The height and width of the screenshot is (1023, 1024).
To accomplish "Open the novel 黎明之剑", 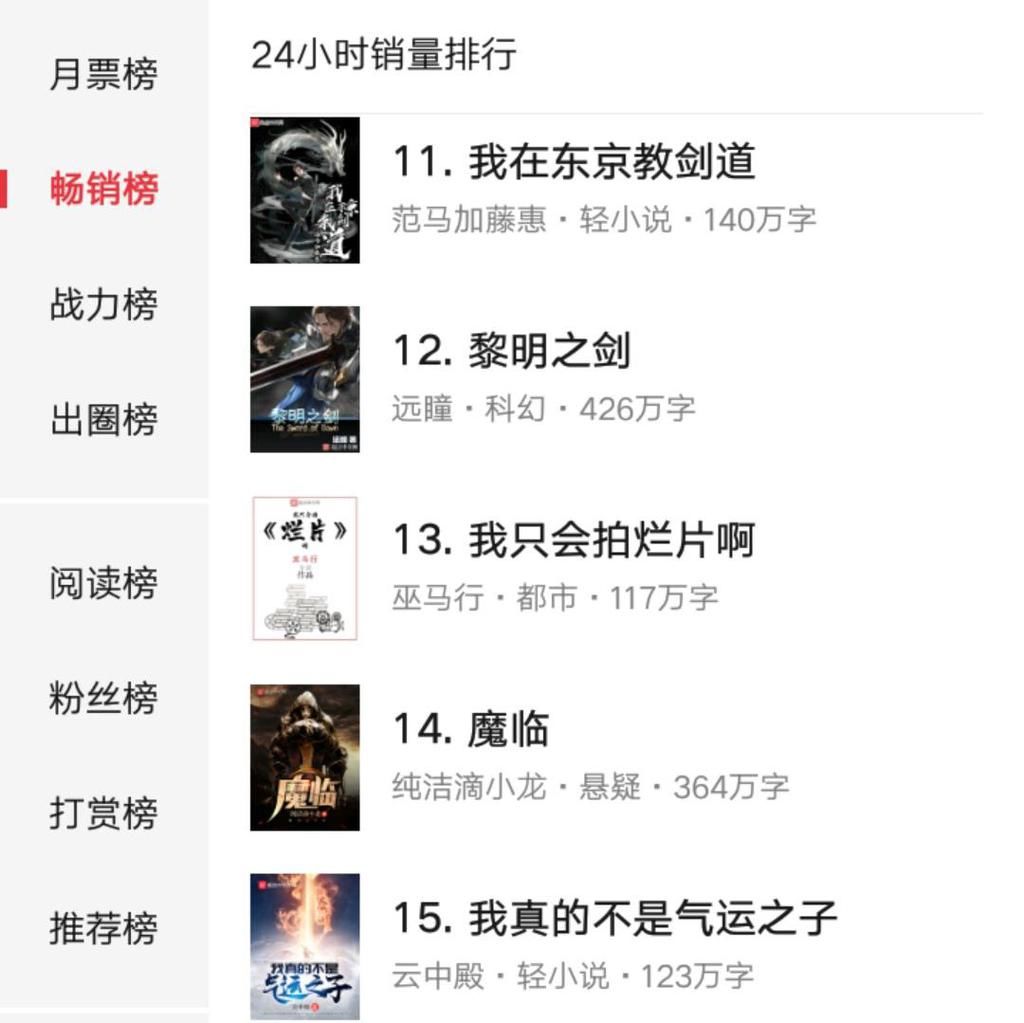I will point(511,352).
